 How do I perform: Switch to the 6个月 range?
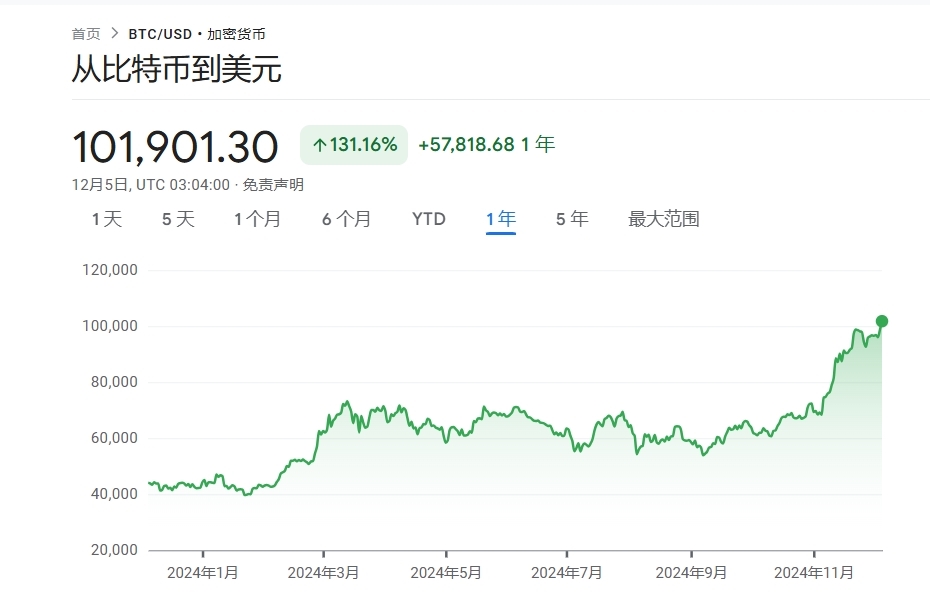(346, 219)
